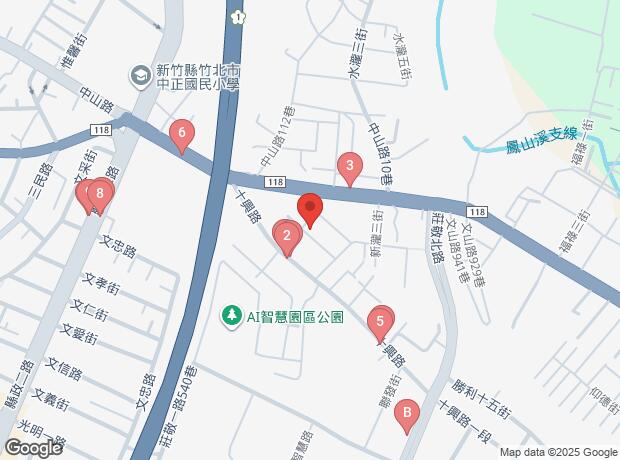Tap the unnumbered red location pin
This screenshot has height=460, width=620.
[x=310, y=210]
